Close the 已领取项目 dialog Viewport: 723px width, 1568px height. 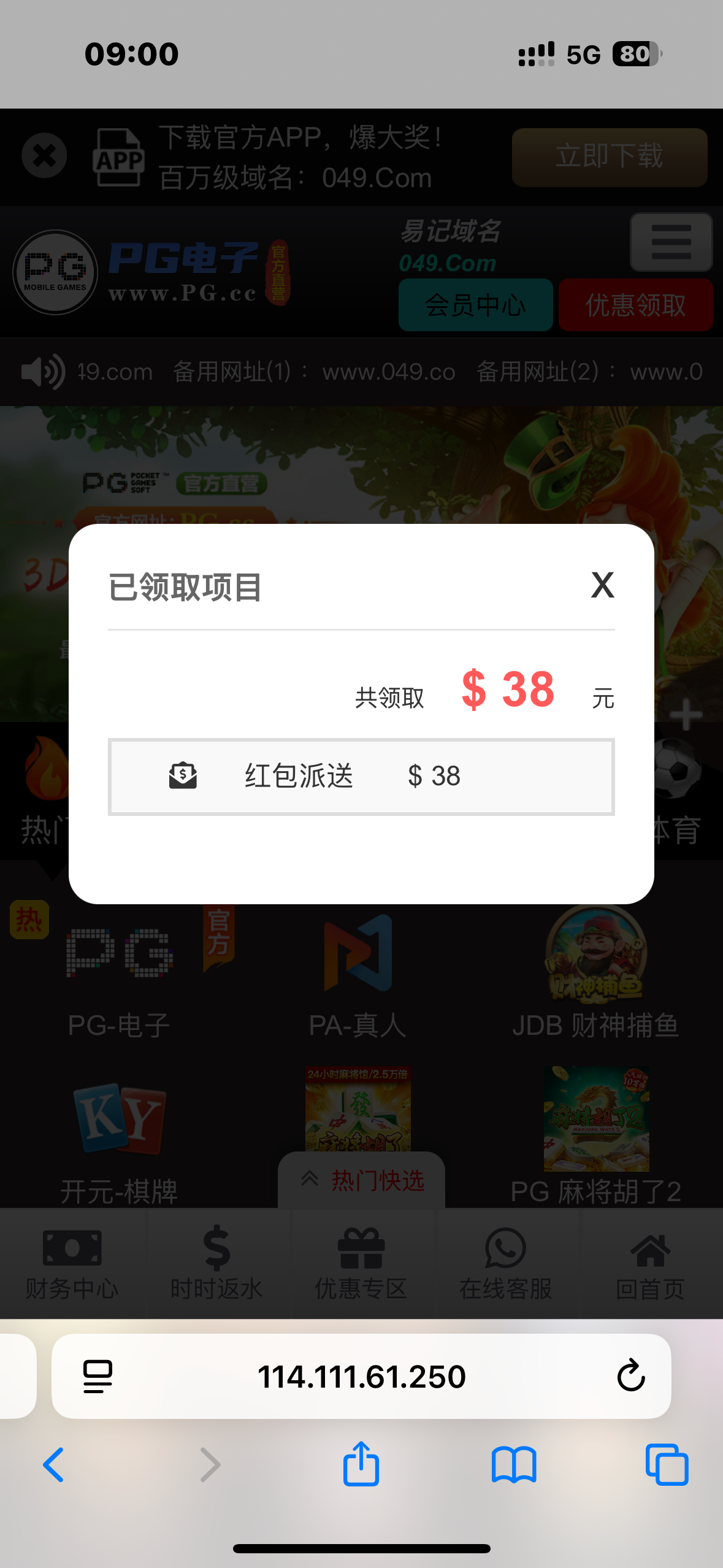[x=602, y=585]
